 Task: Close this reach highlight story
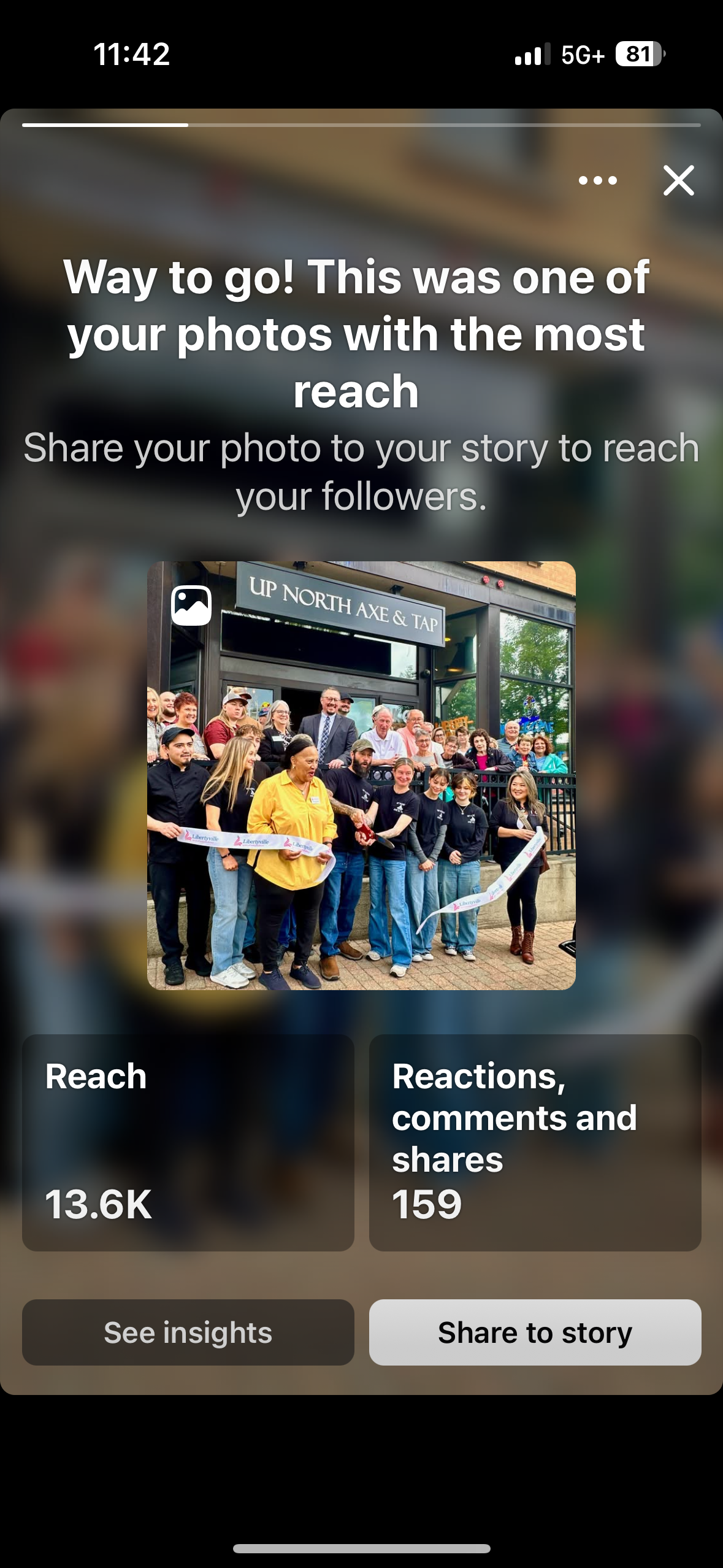(678, 180)
